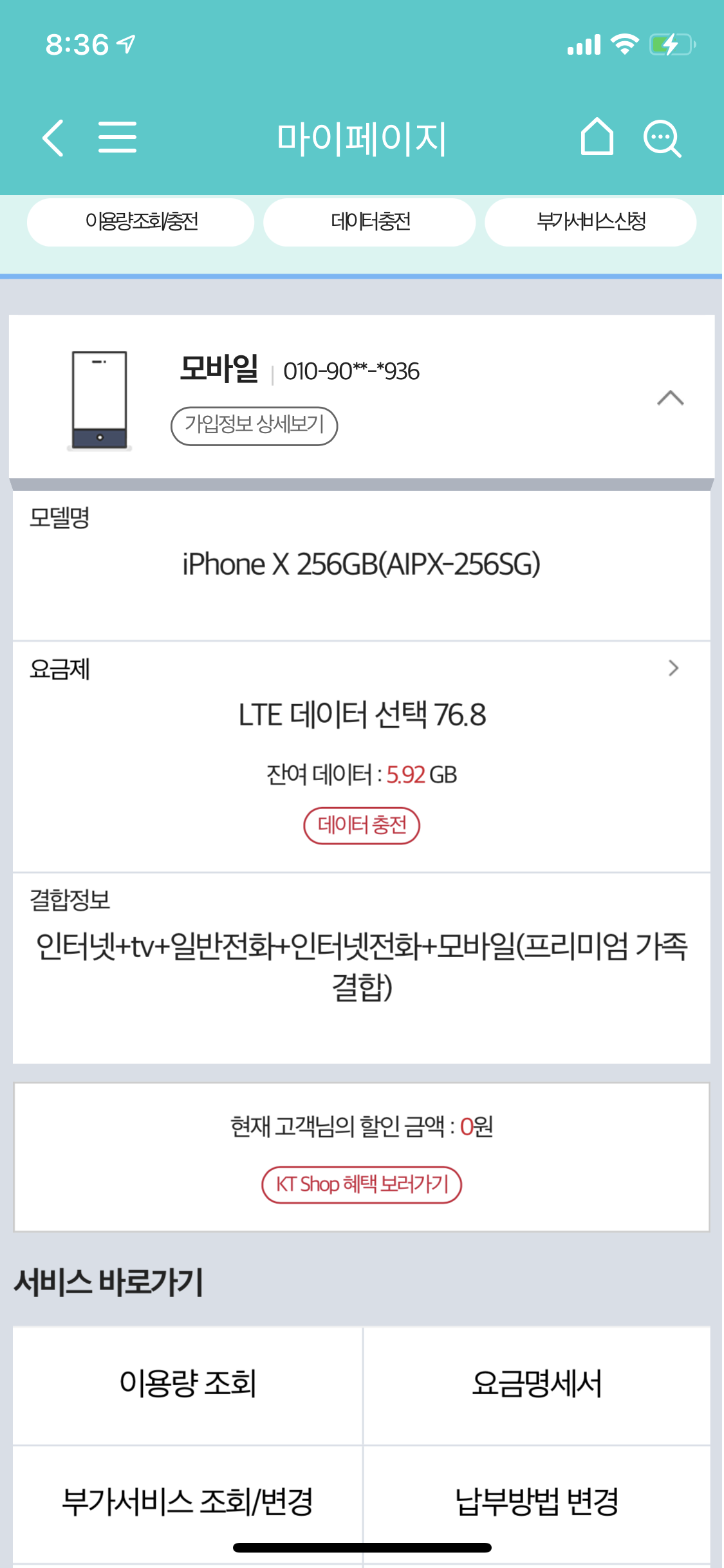Open the hamburger menu
Screen dimensions: 724x1568
coord(117,138)
